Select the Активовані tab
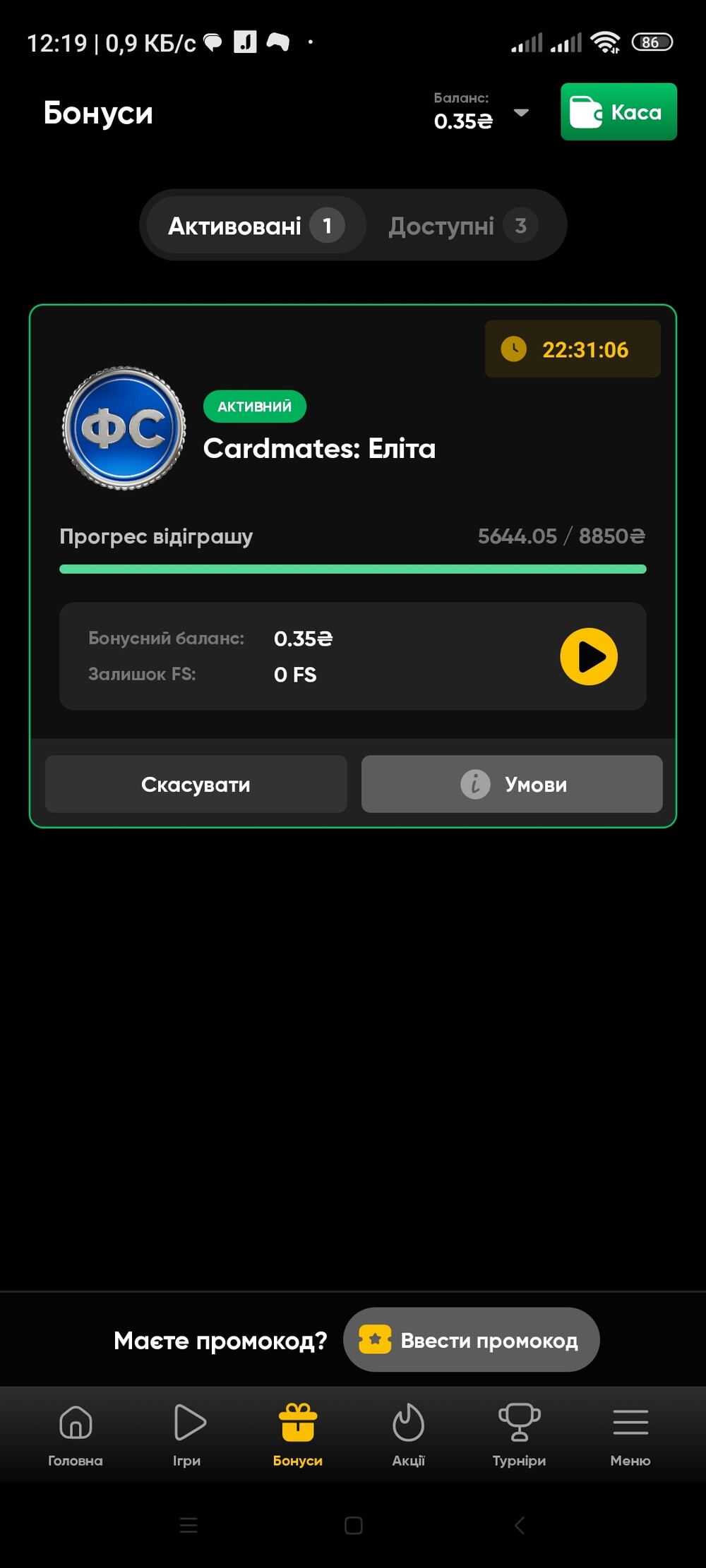The image size is (706, 1568). [256, 226]
